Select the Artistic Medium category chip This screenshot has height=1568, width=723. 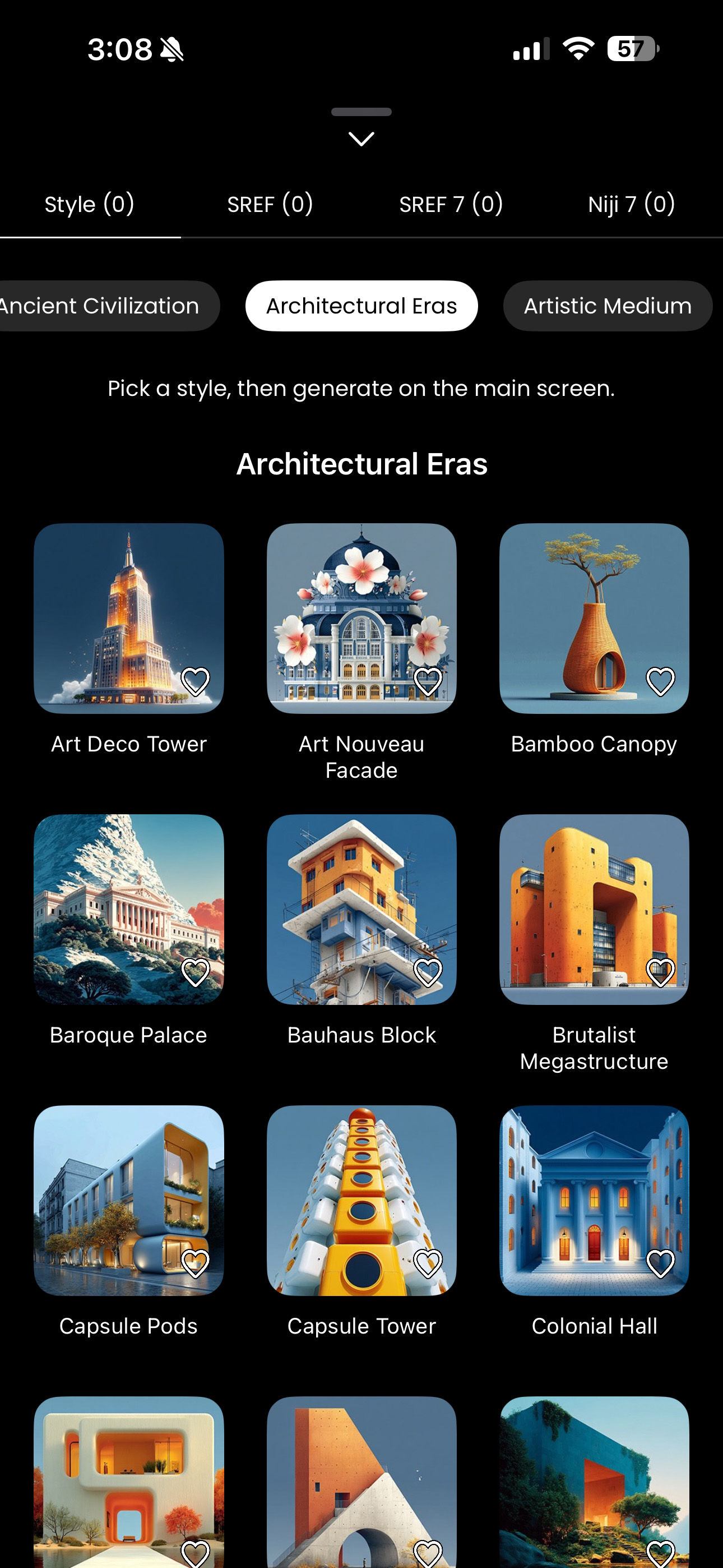tap(608, 306)
